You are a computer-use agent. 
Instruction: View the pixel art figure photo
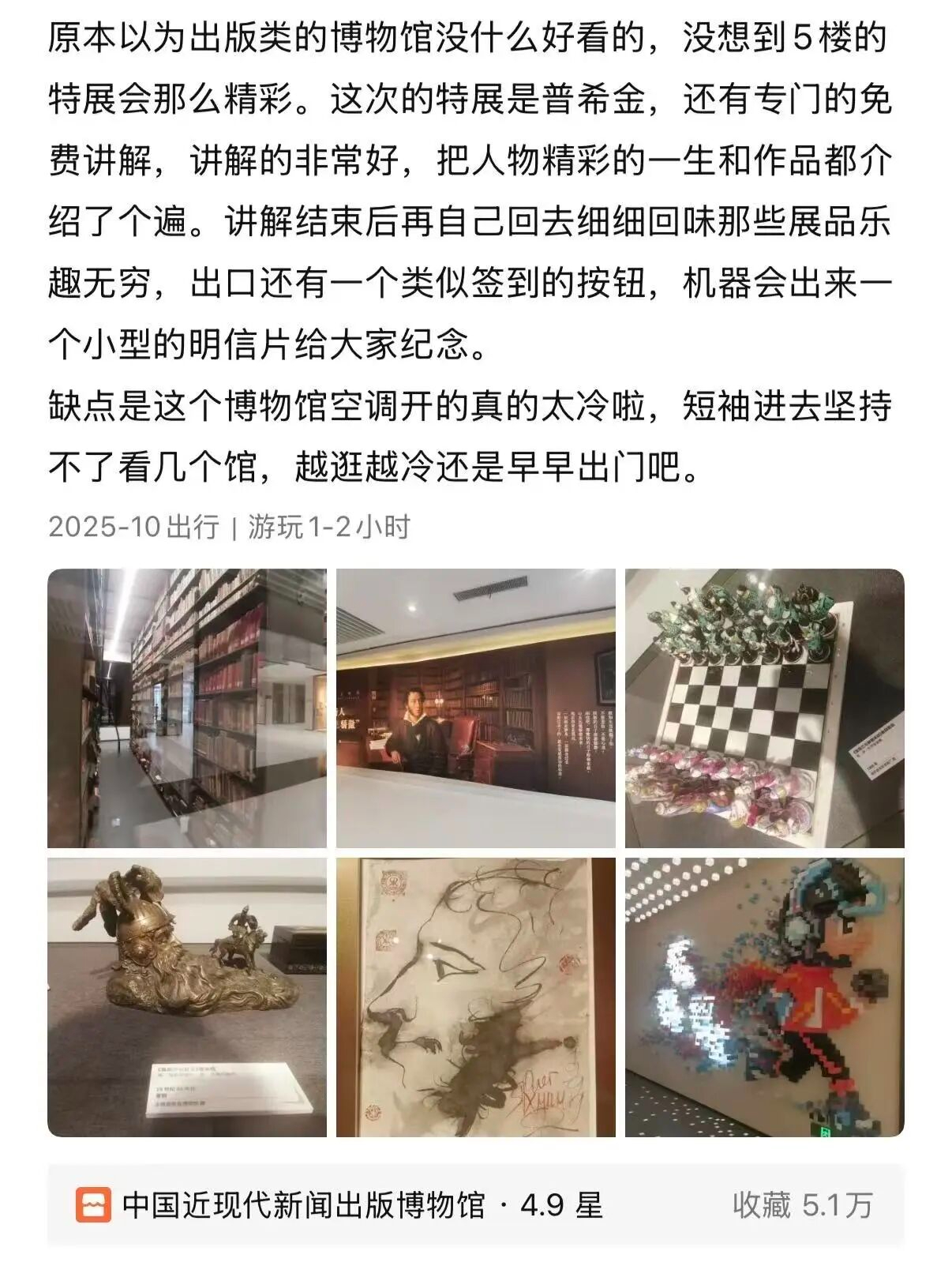764,997
